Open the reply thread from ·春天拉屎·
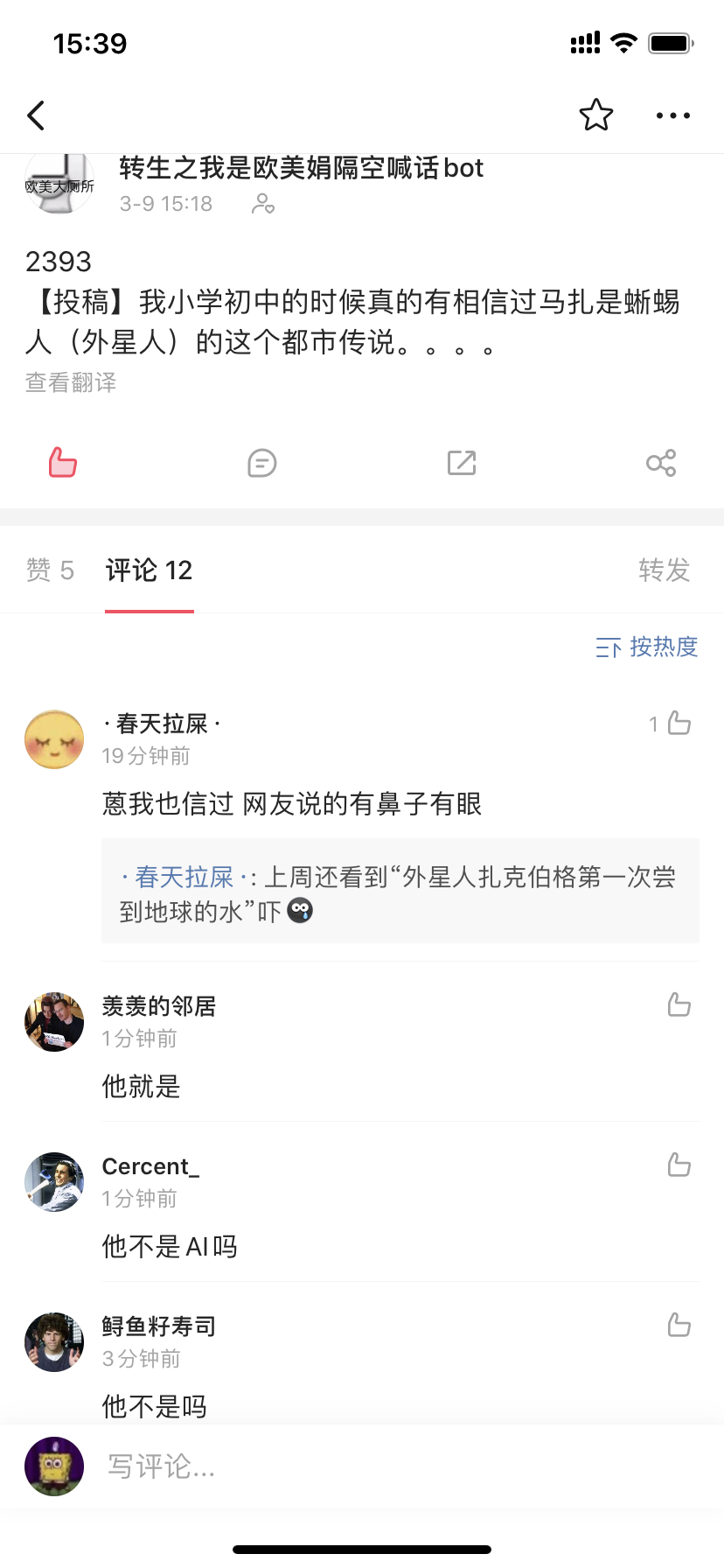724x1568 pixels. click(400, 892)
